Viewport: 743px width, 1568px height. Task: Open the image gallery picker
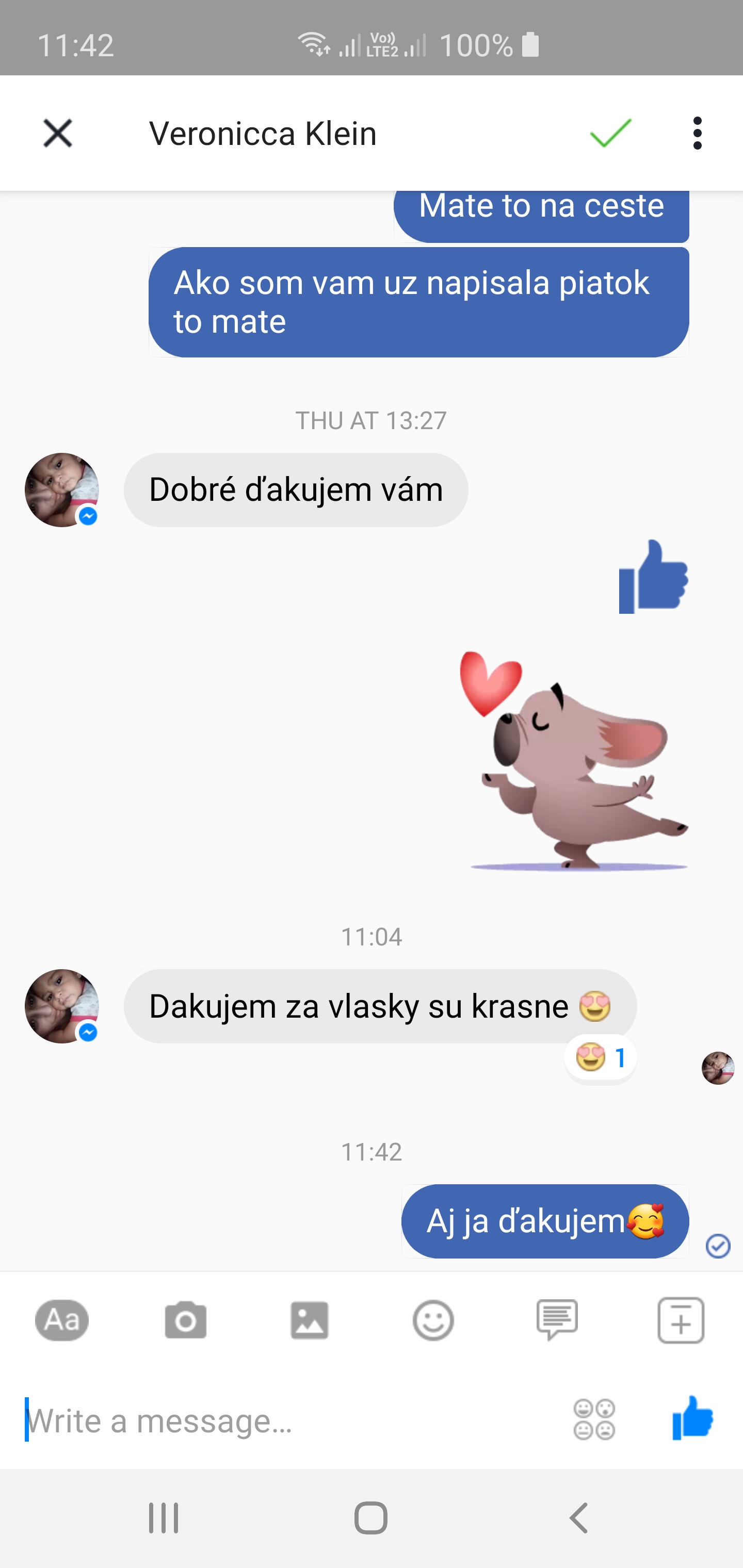(x=310, y=1320)
